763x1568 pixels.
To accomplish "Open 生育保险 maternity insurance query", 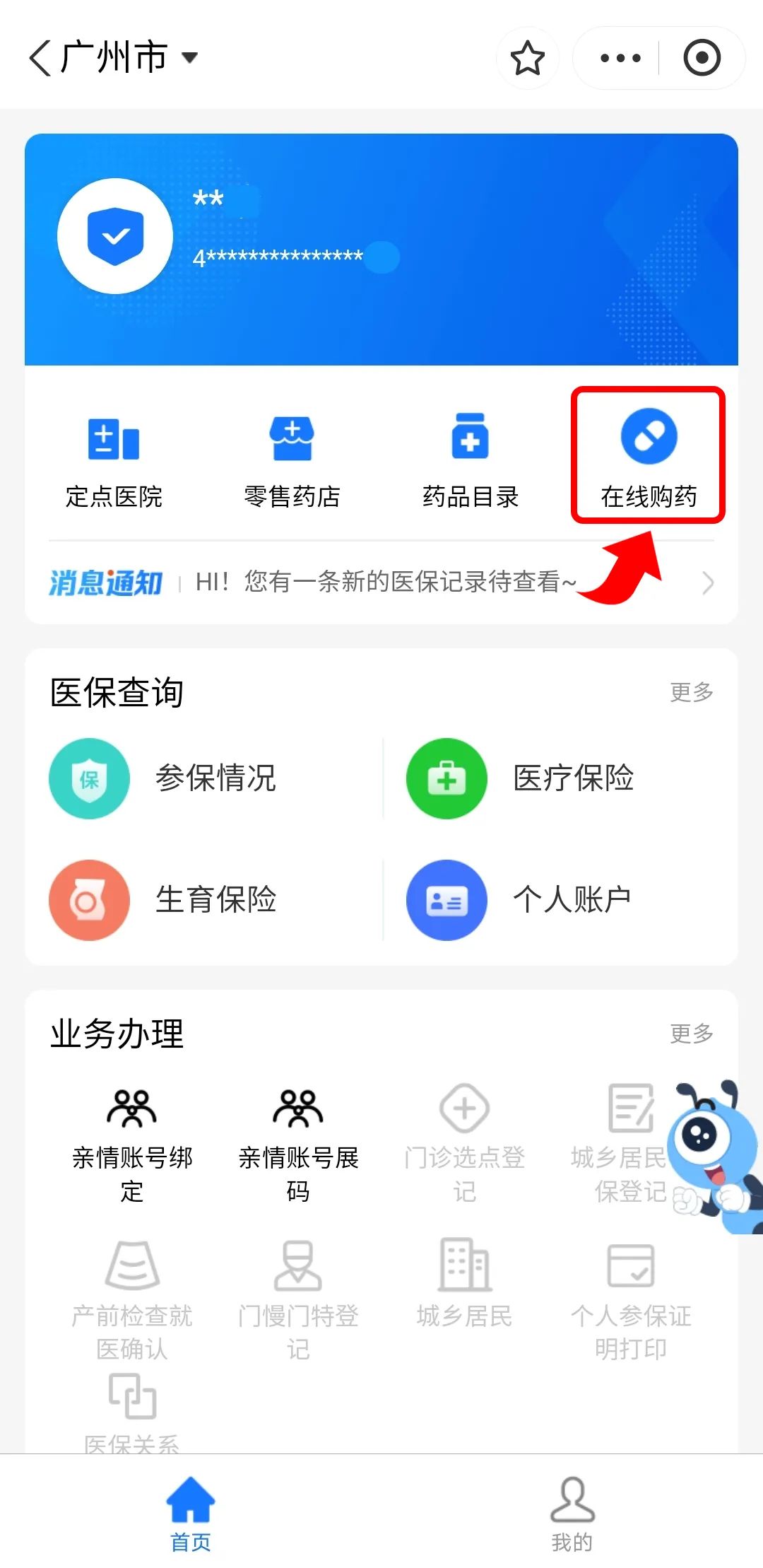I will pyautogui.click(x=164, y=900).
